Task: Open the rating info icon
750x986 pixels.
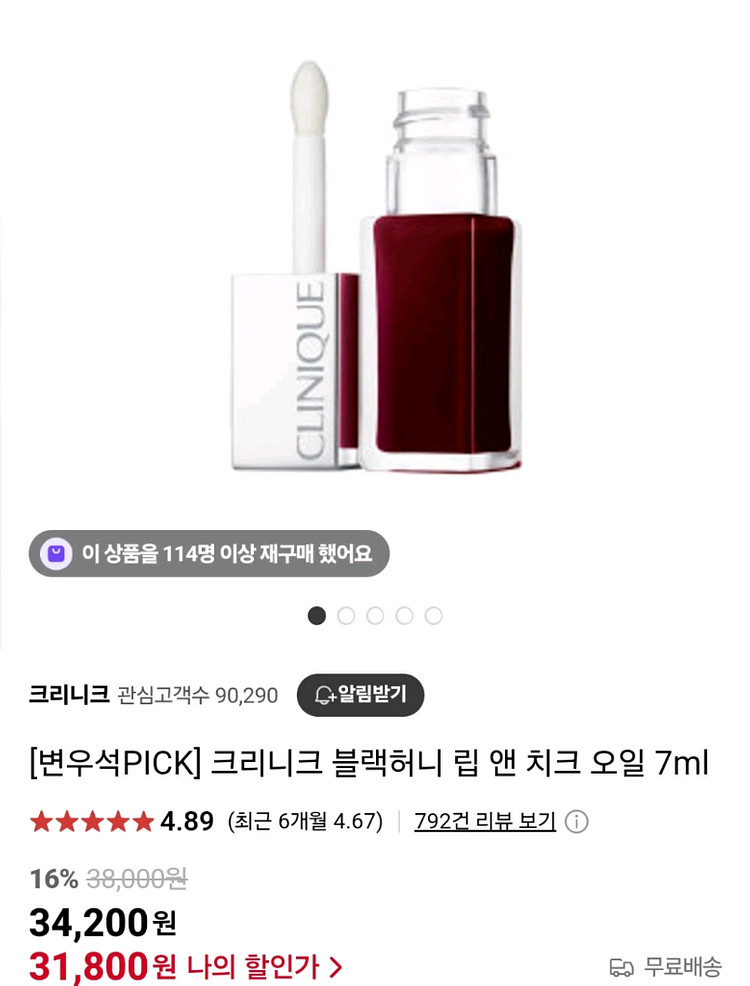Action: click(x=577, y=822)
